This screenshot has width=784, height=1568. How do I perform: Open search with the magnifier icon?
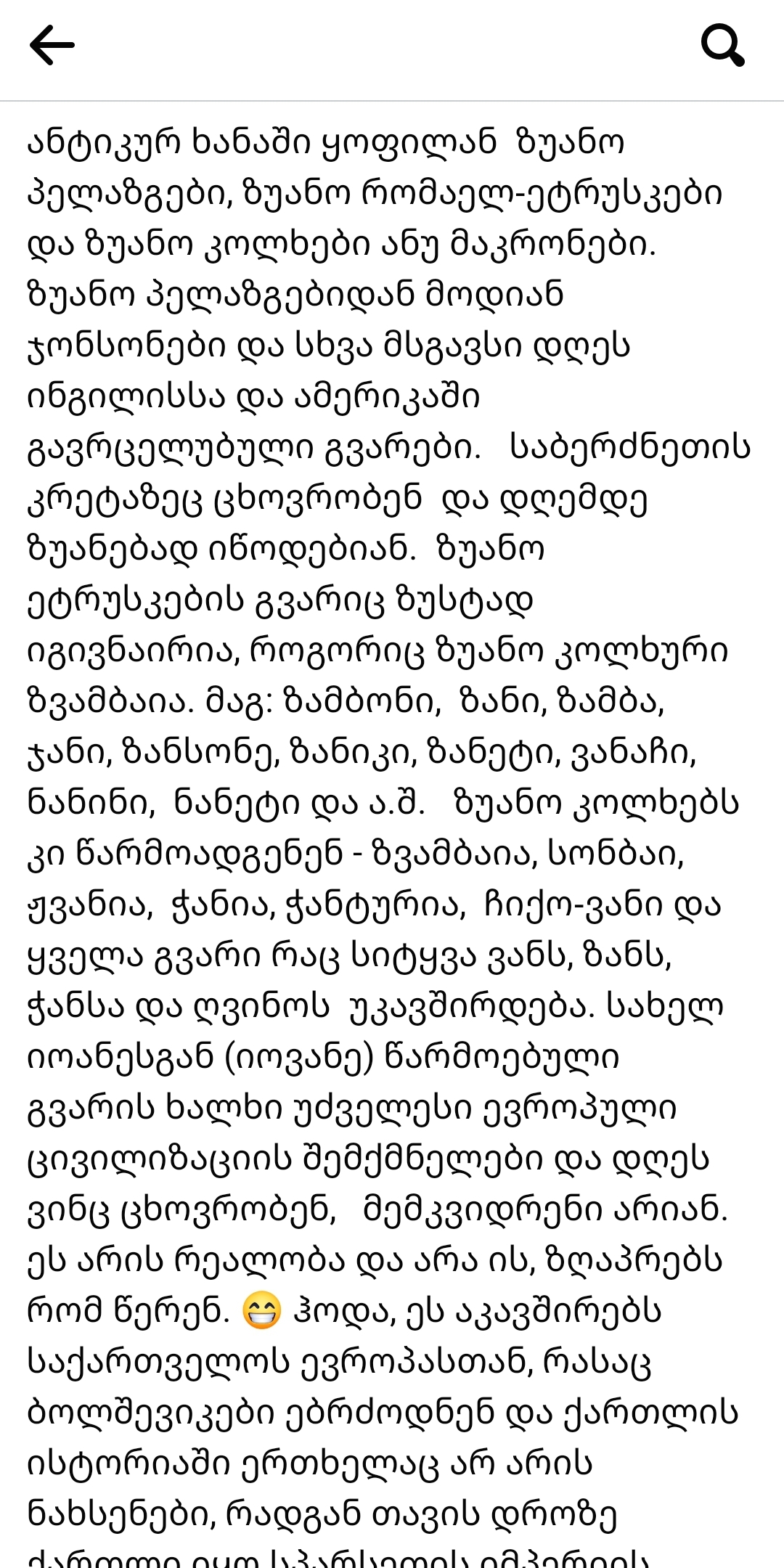(722, 45)
